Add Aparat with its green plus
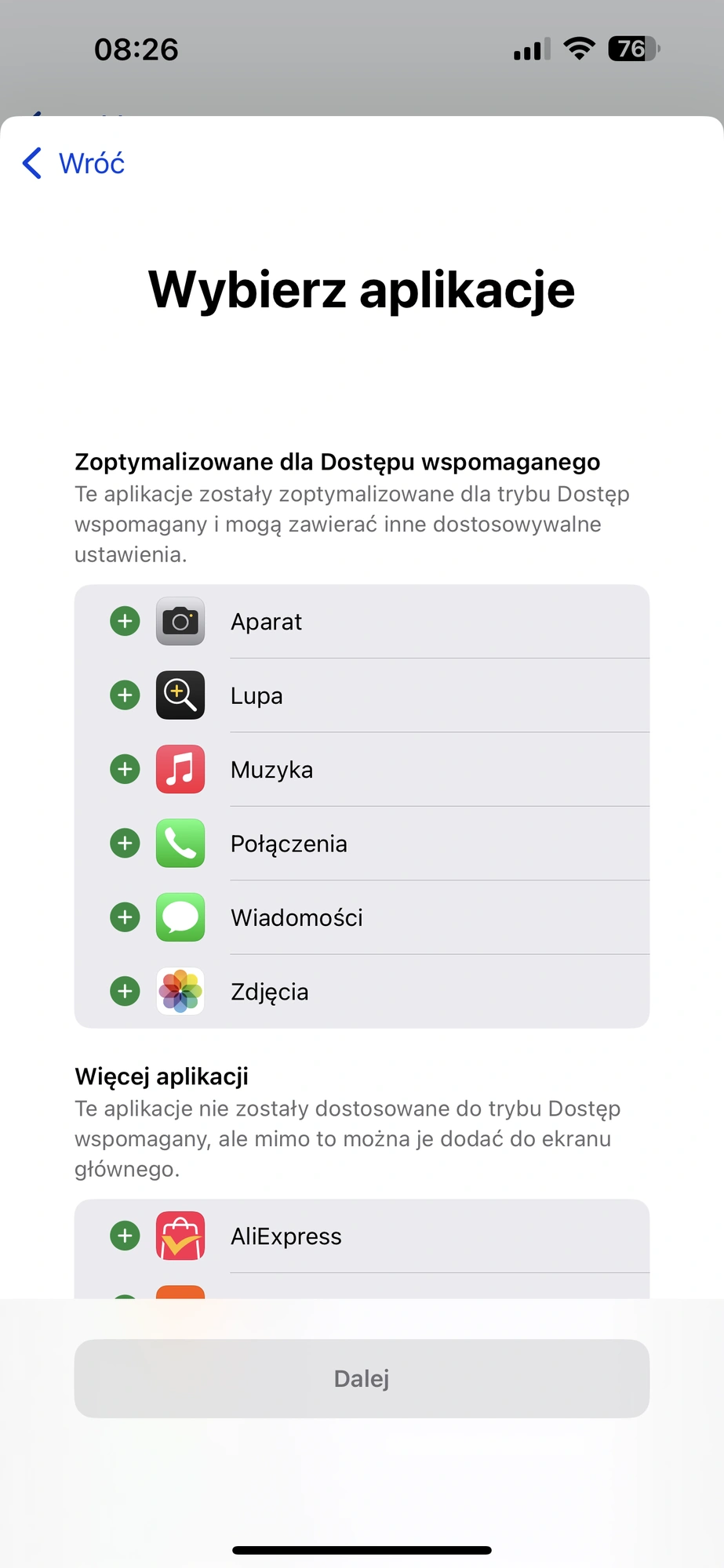Viewport: 724px width, 1568px height. point(125,622)
